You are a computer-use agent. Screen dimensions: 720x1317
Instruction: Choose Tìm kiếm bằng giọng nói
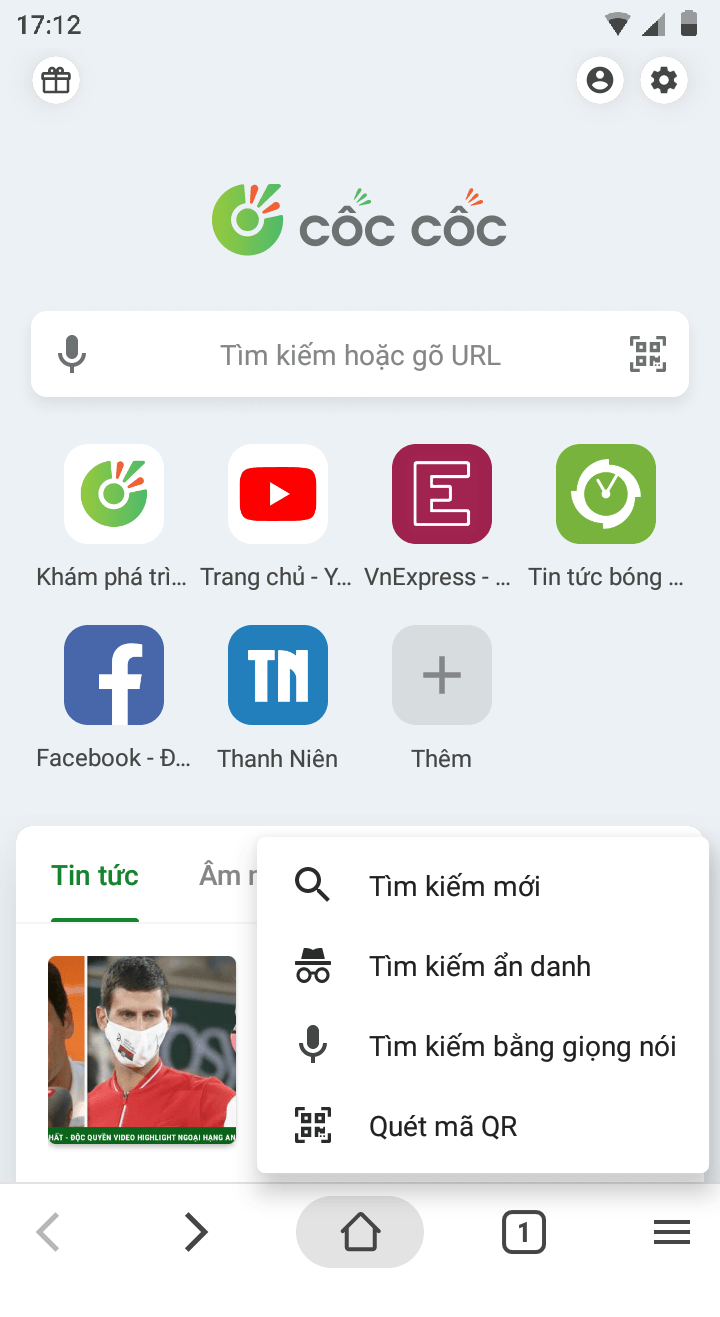(522, 1046)
